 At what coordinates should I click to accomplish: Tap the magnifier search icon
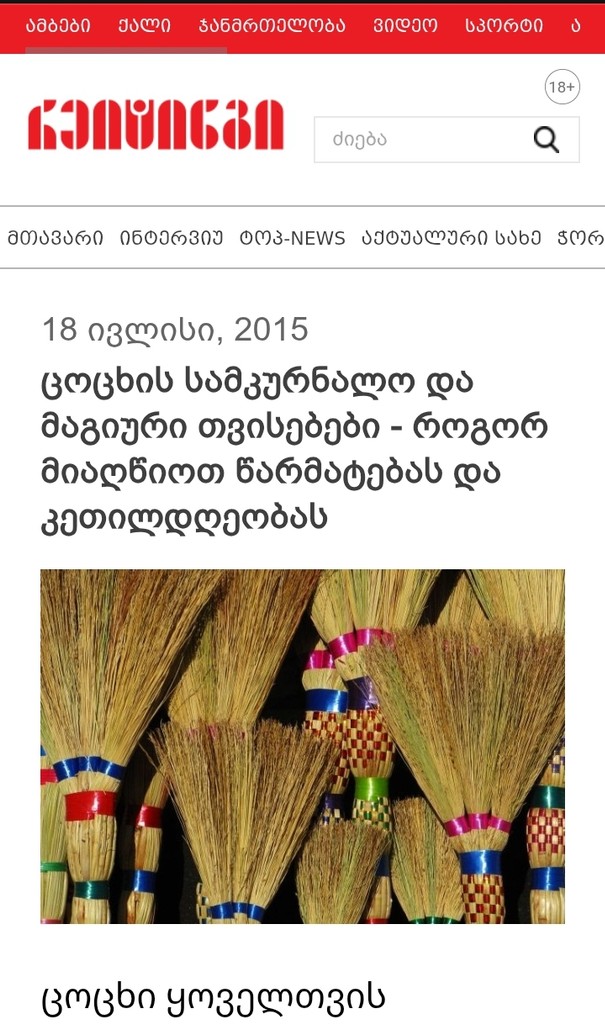tap(547, 140)
